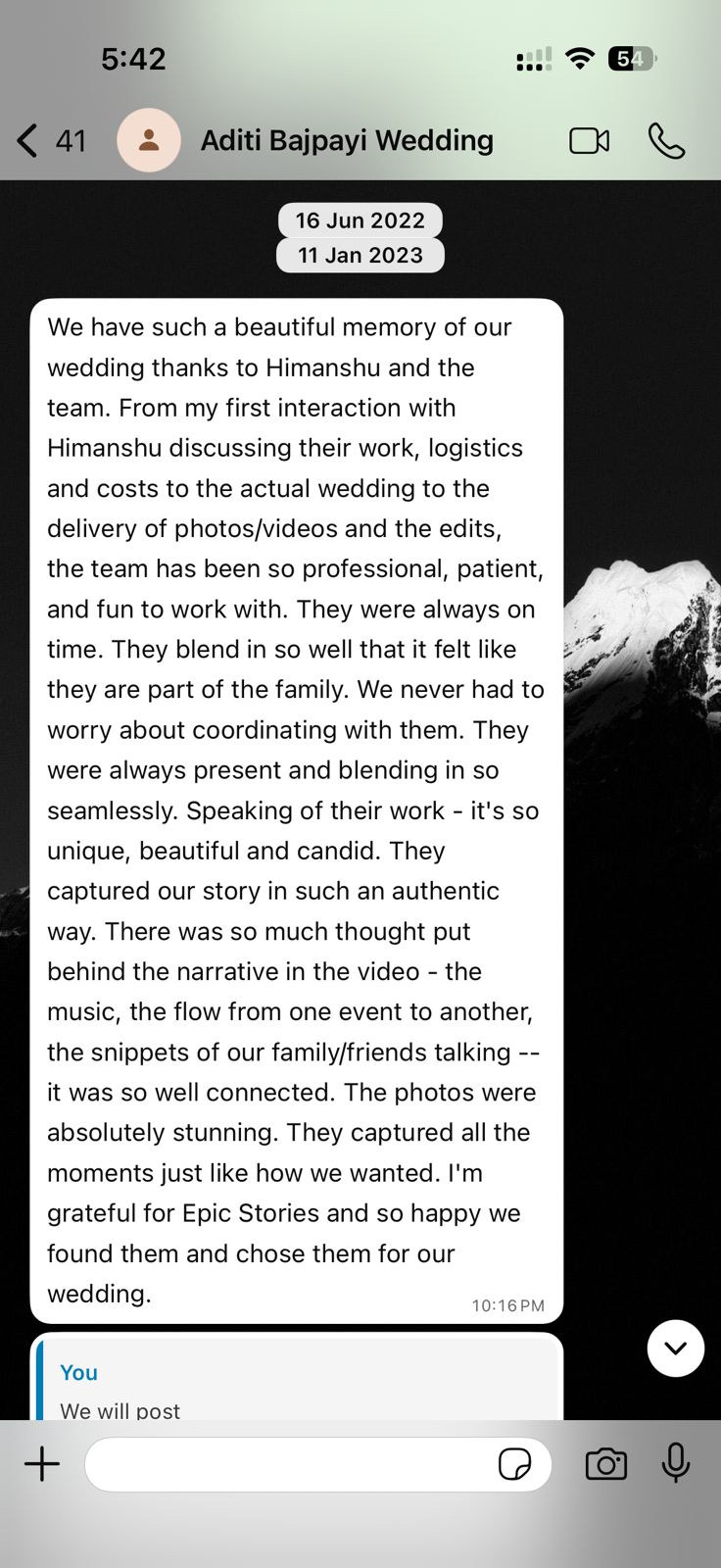Start a voice call

pyautogui.click(x=666, y=141)
